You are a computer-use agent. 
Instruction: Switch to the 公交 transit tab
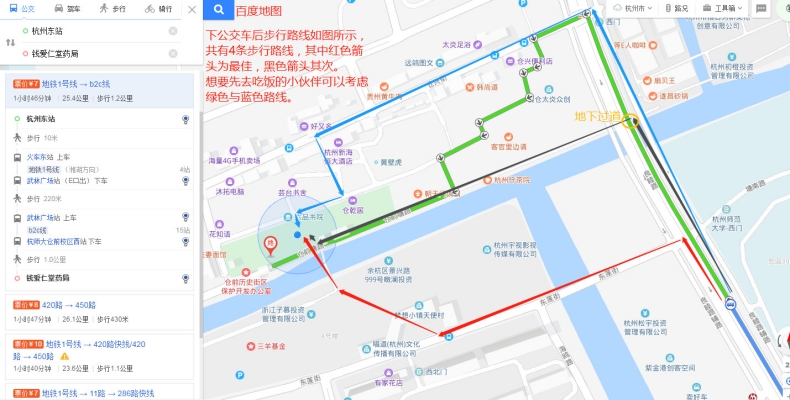coord(25,8)
